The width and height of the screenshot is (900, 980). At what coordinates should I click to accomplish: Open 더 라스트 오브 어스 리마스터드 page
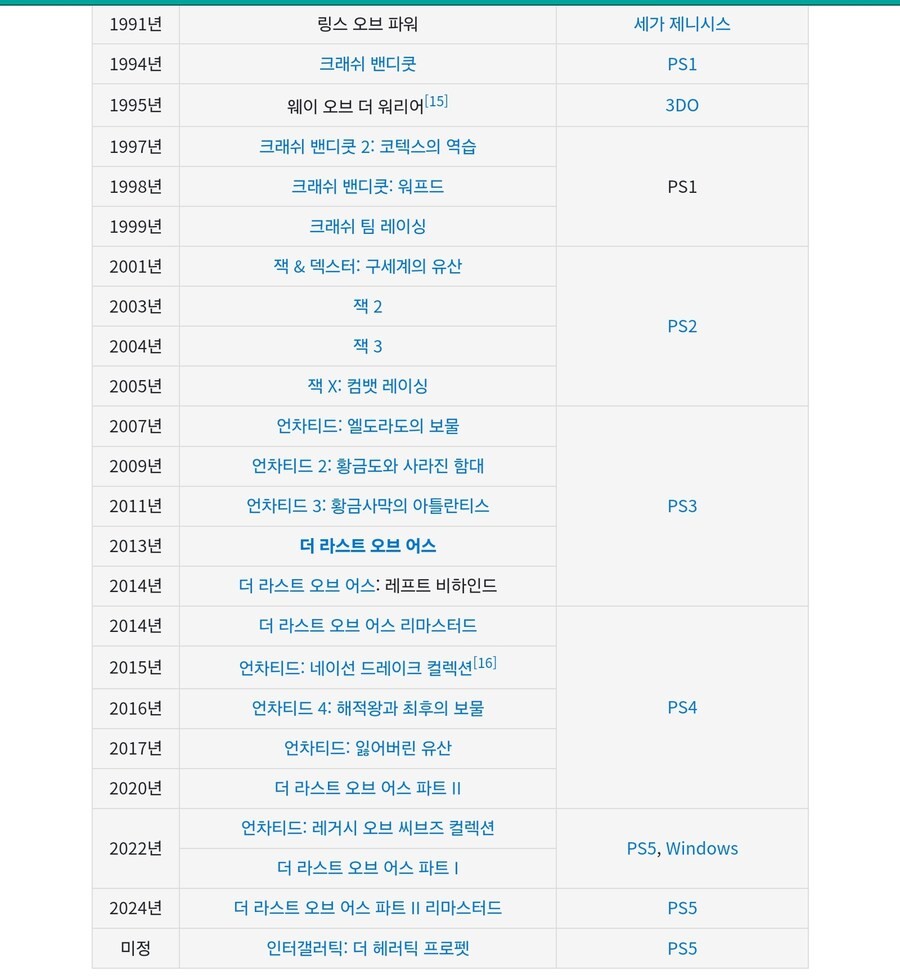pyautogui.click(x=367, y=626)
